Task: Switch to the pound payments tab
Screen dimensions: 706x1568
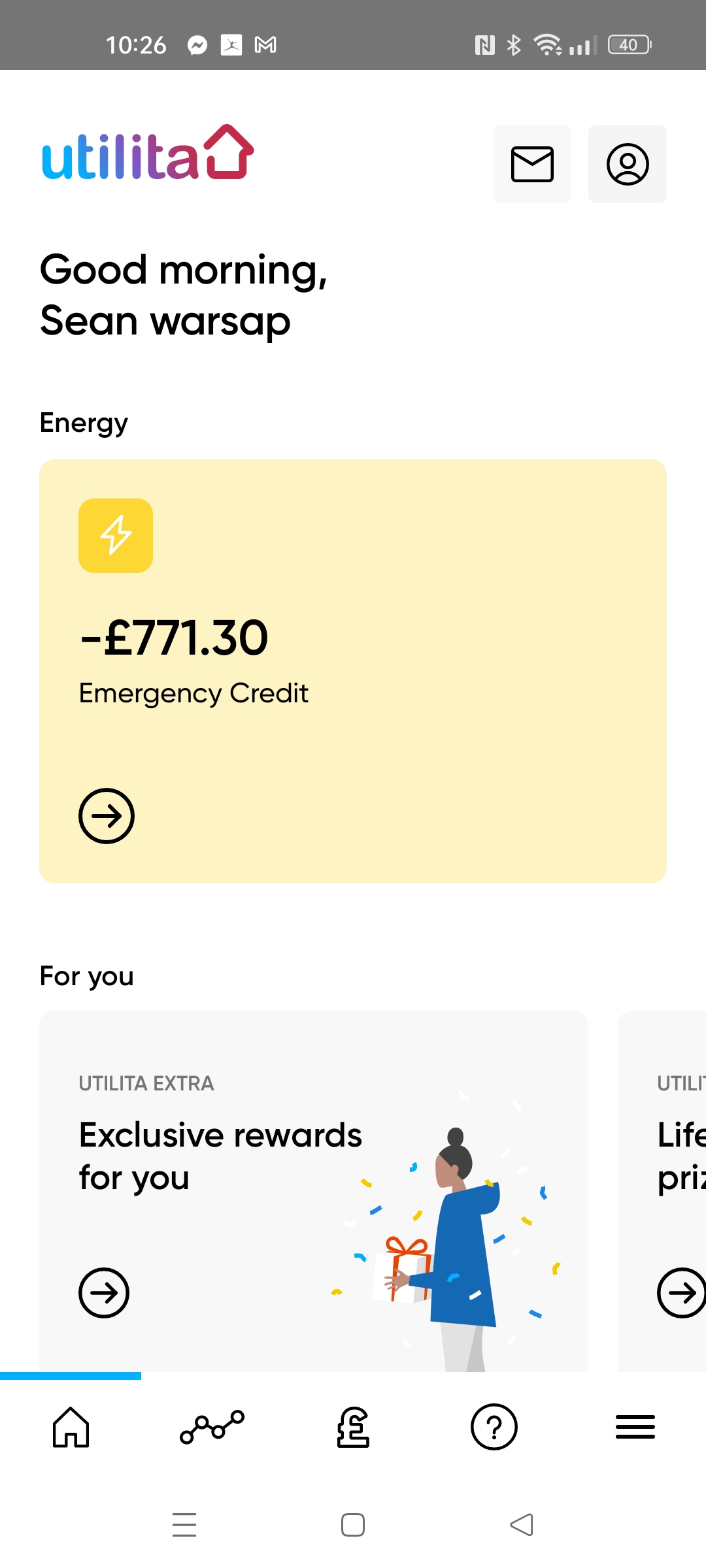Action: click(353, 1427)
